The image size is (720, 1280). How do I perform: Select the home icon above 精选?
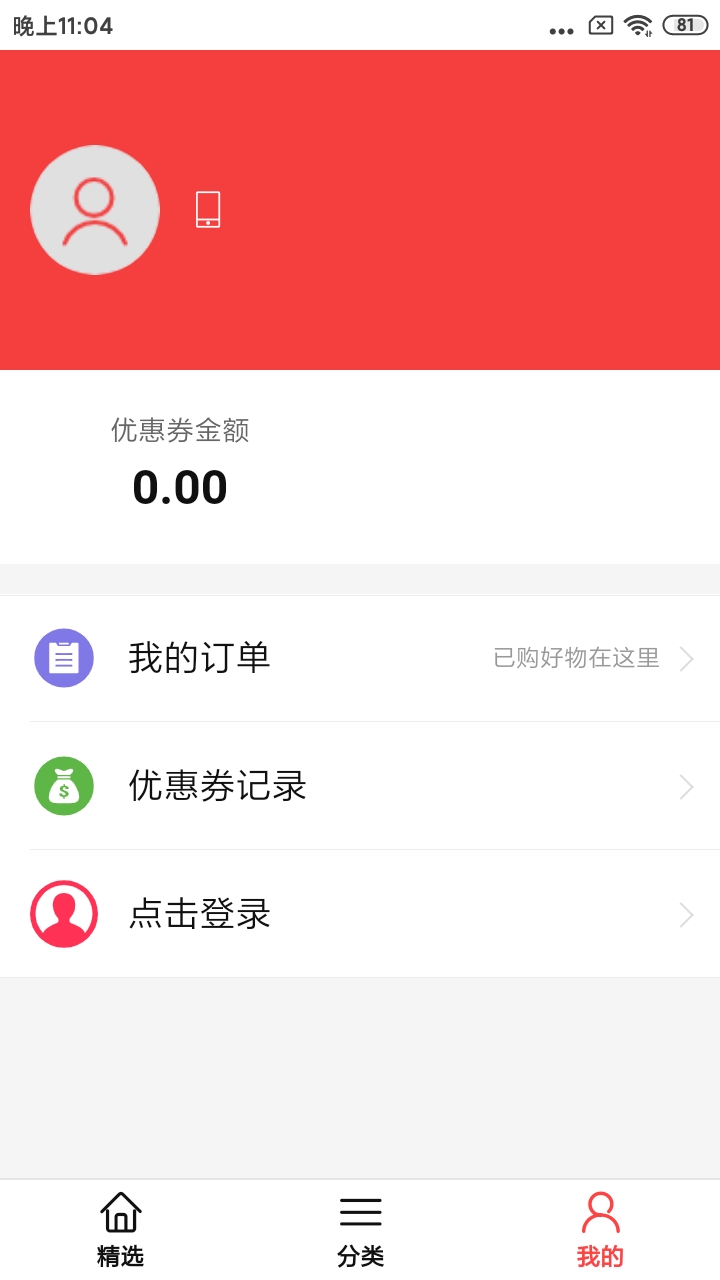point(120,1211)
